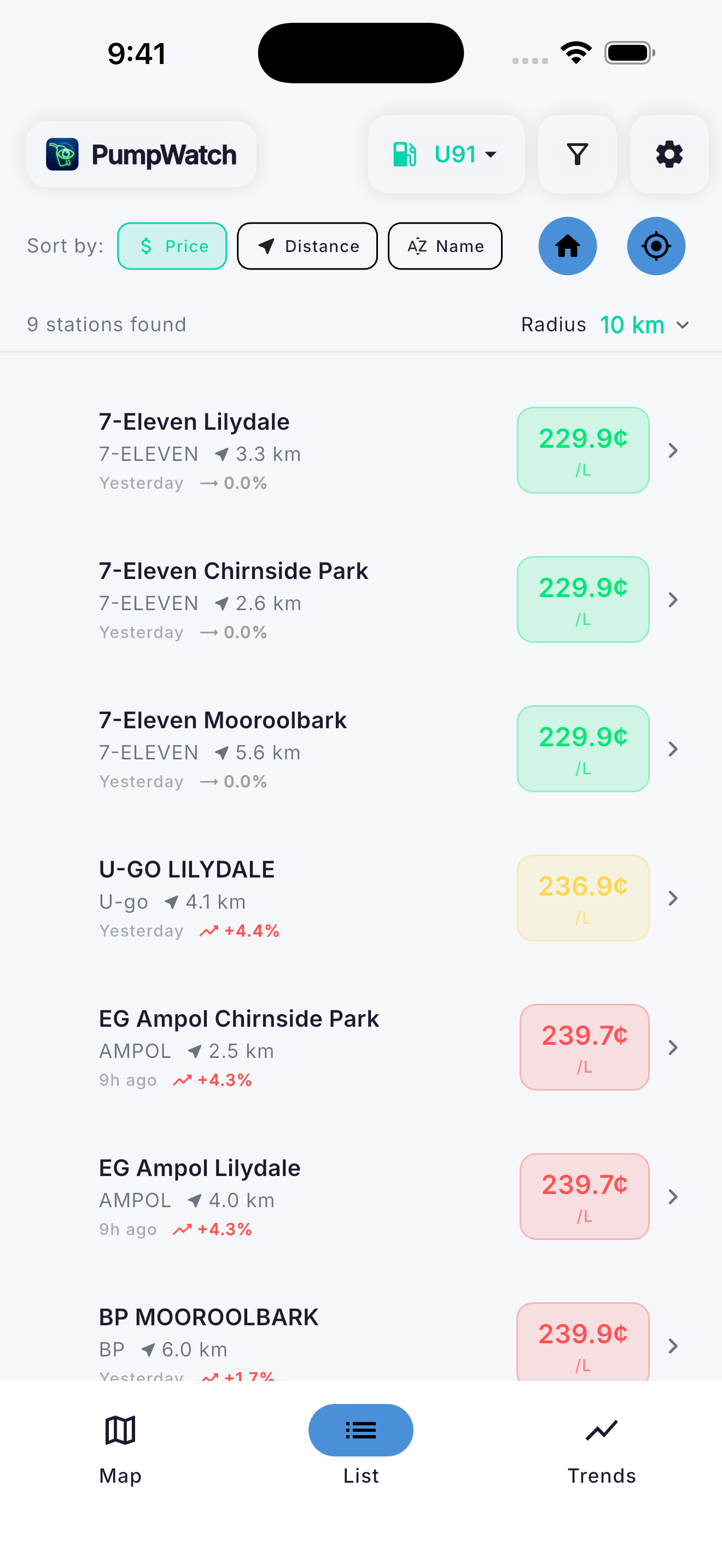The image size is (722, 1568).
Task: Open the settings gear icon
Action: 668,154
